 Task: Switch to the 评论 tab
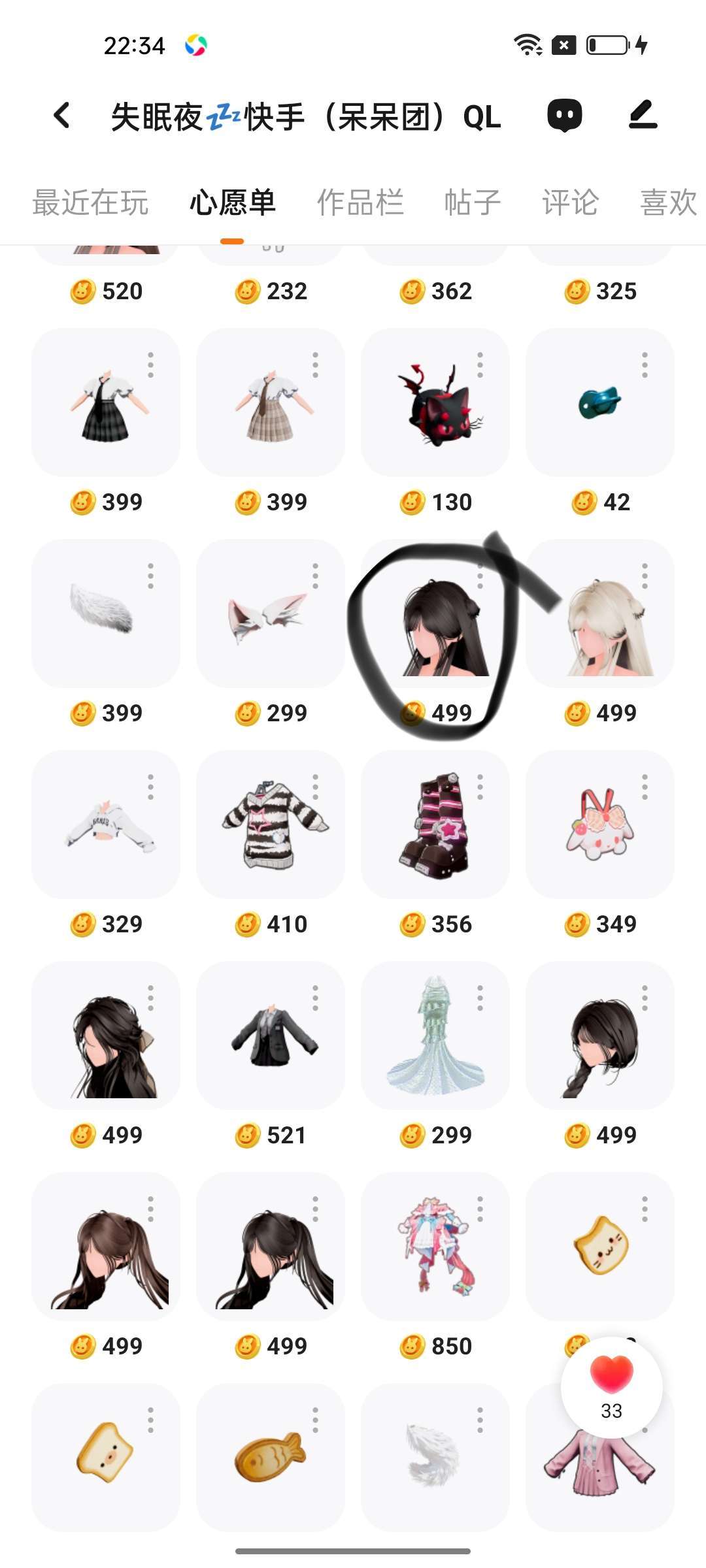pos(570,203)
